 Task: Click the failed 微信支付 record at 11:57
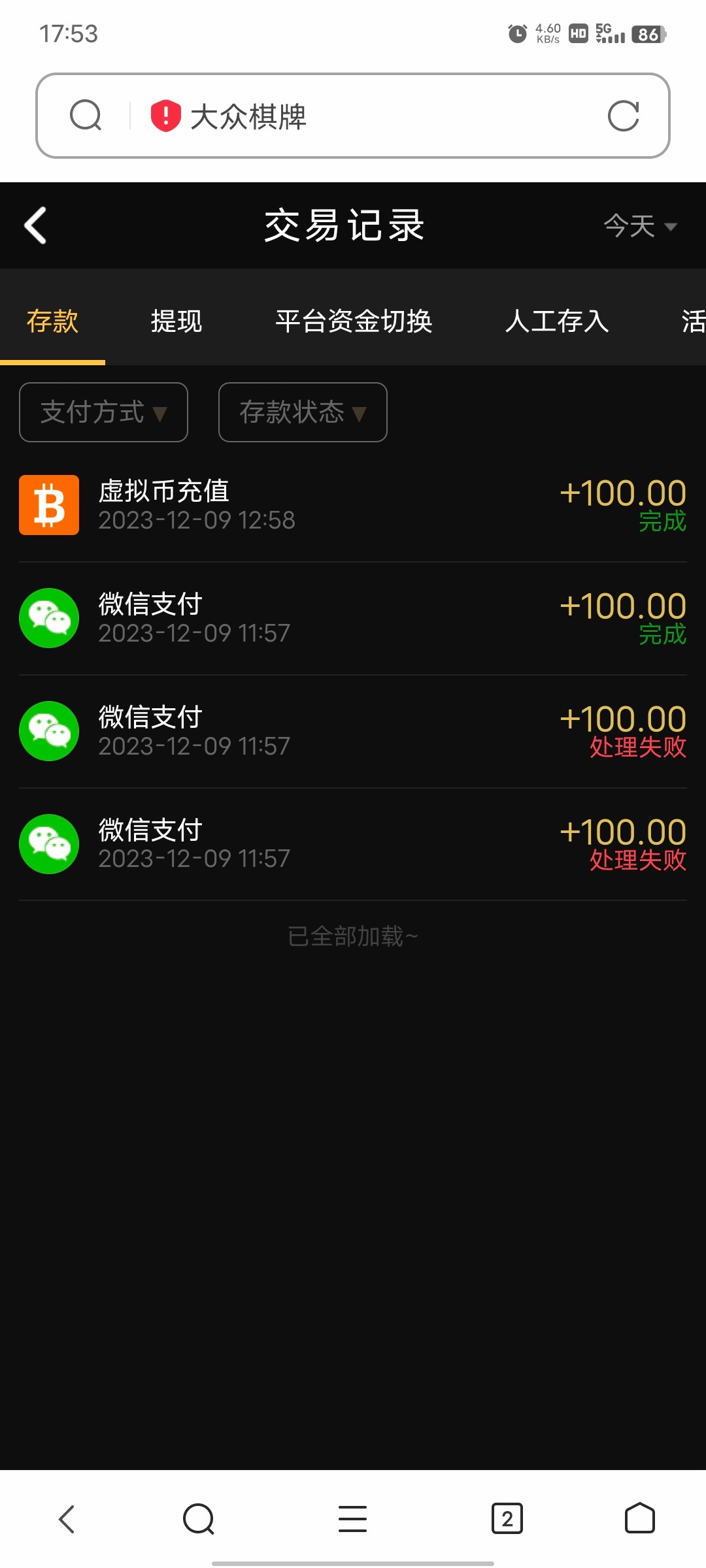(x=353, y=730)
